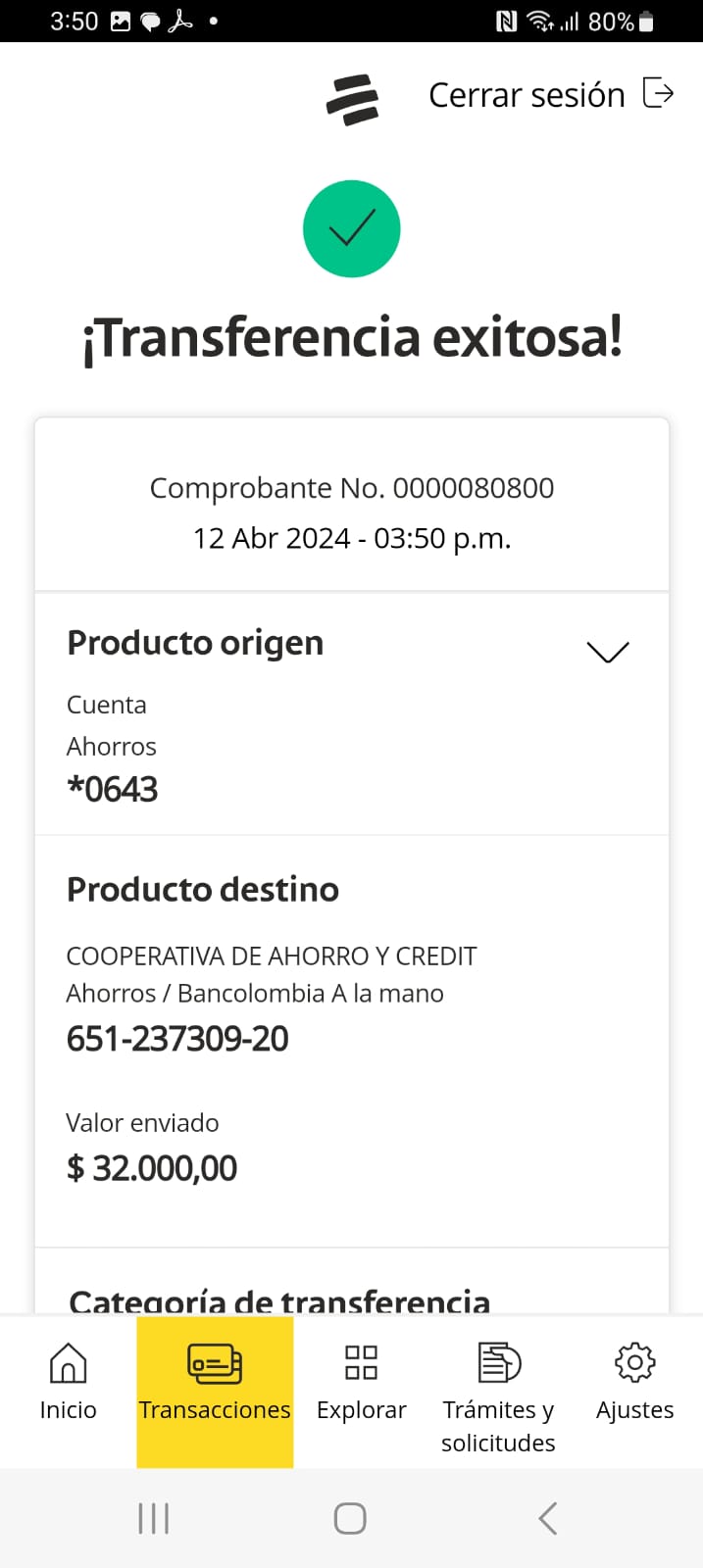Switch to the Explorar tab

pyautogui.click(x=361, y=1383)
